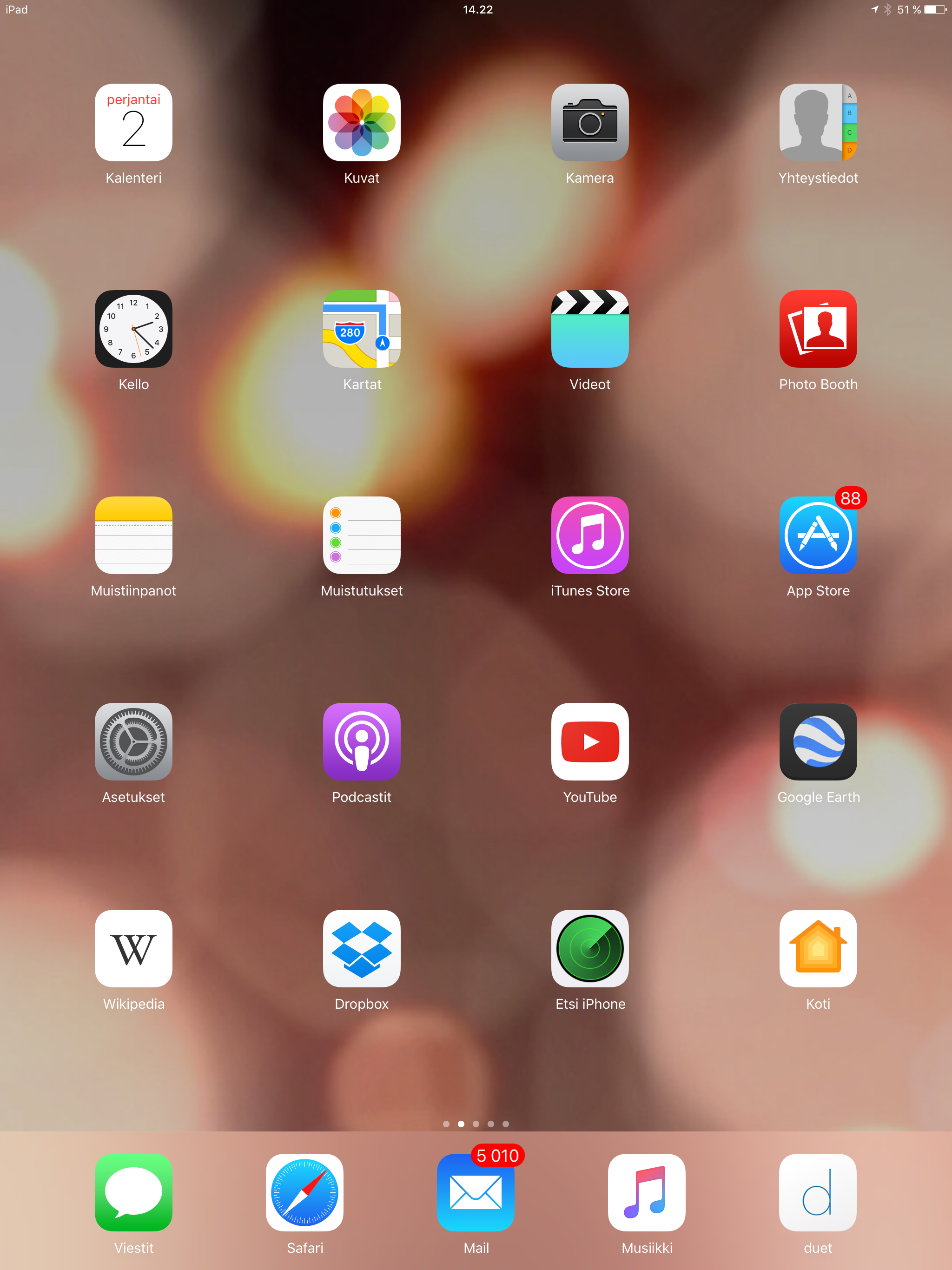The height and width of the screenshot is (1270, 952).
Task: Launch Safari from the dock
Action: pos(304,1192)
